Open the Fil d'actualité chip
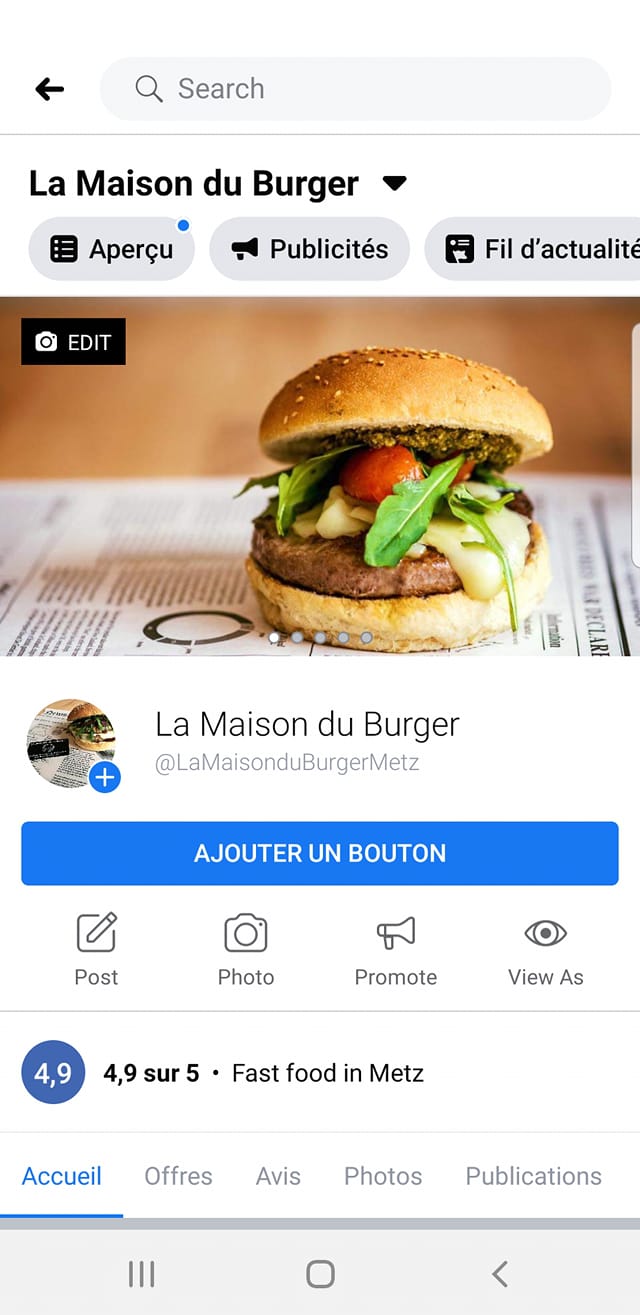 (x=533, y=249)
